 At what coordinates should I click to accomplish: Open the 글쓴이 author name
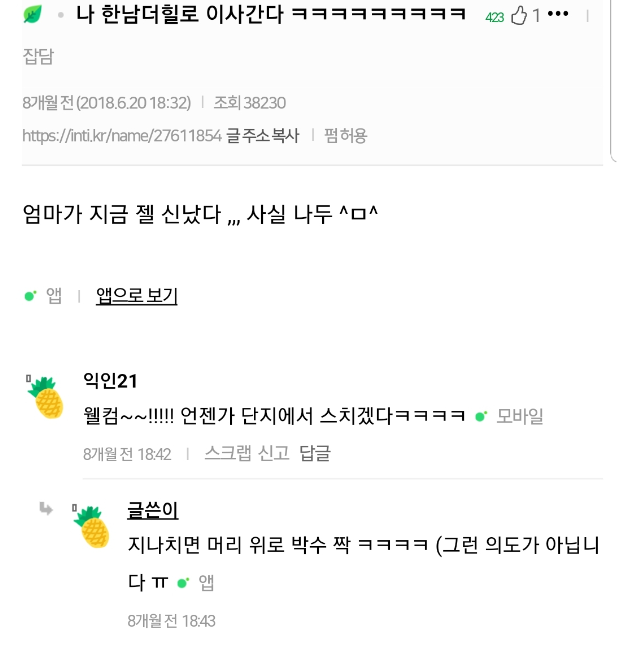click(153, 510)
